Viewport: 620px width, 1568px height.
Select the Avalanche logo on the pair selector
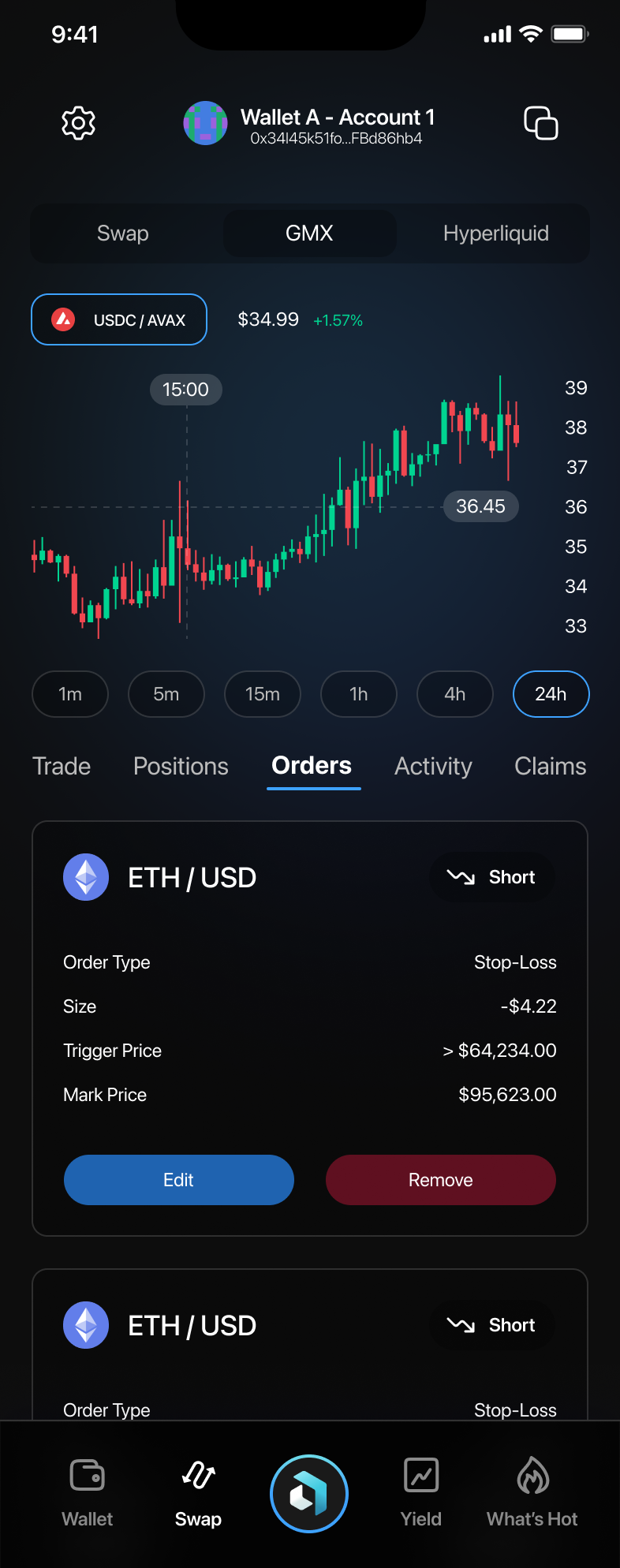(65, 319)
